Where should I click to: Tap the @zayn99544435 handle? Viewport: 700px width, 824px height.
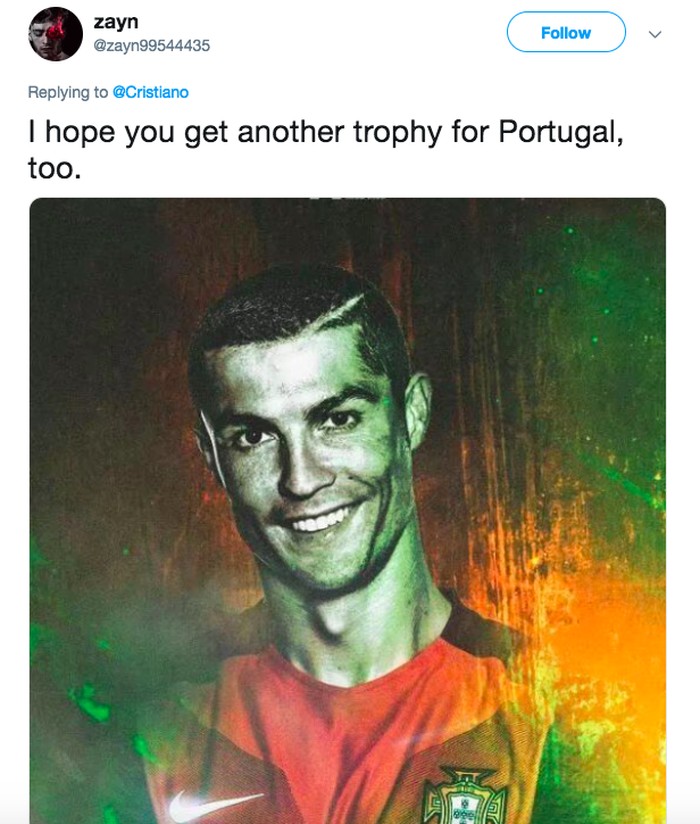[x=151, y=46]
